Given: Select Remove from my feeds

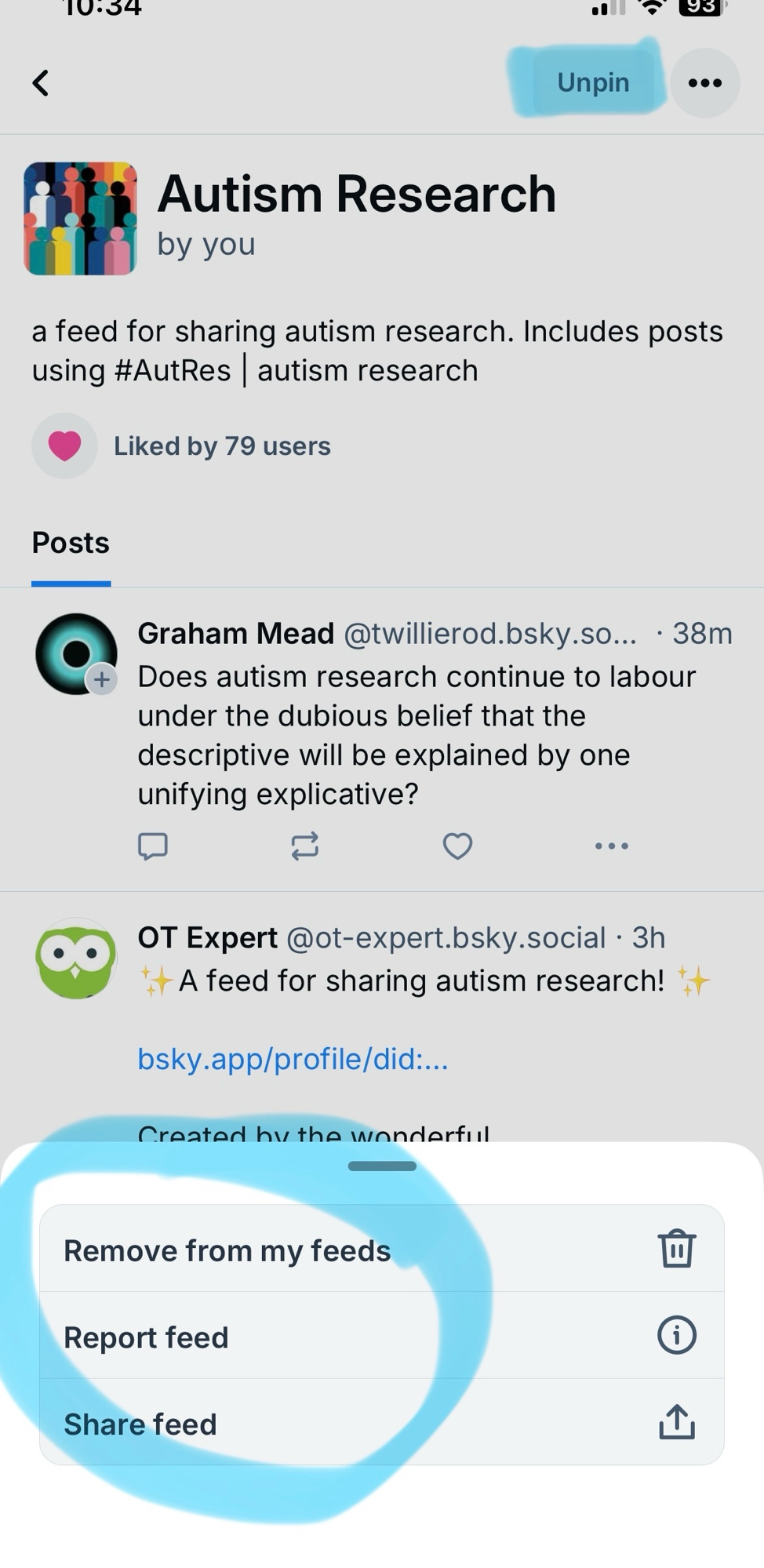Looking at the screenshot, I should coord(381,1250).
